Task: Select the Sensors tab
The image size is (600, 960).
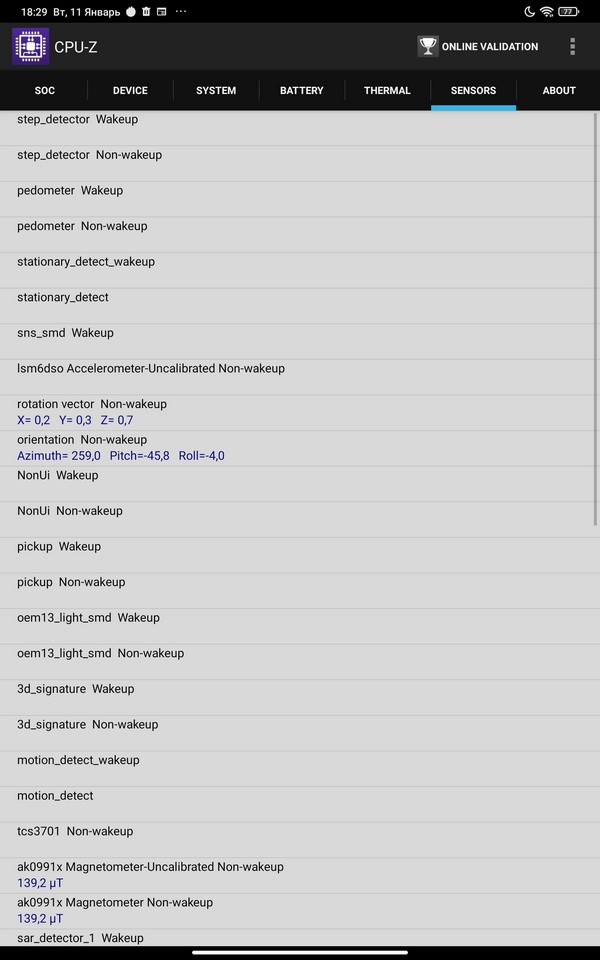Action: (x=473, y=90)
